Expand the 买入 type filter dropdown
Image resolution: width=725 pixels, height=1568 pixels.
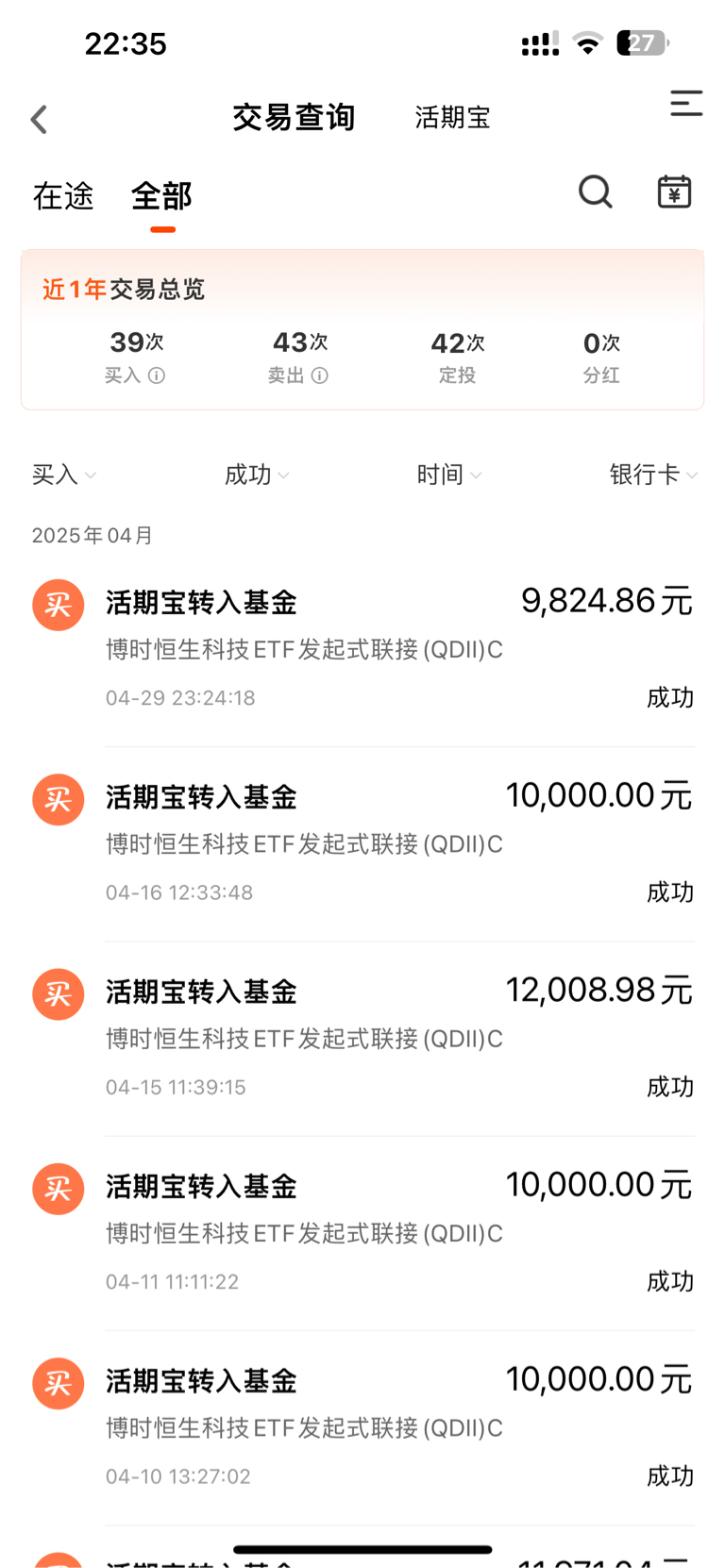tap(64, 475)
